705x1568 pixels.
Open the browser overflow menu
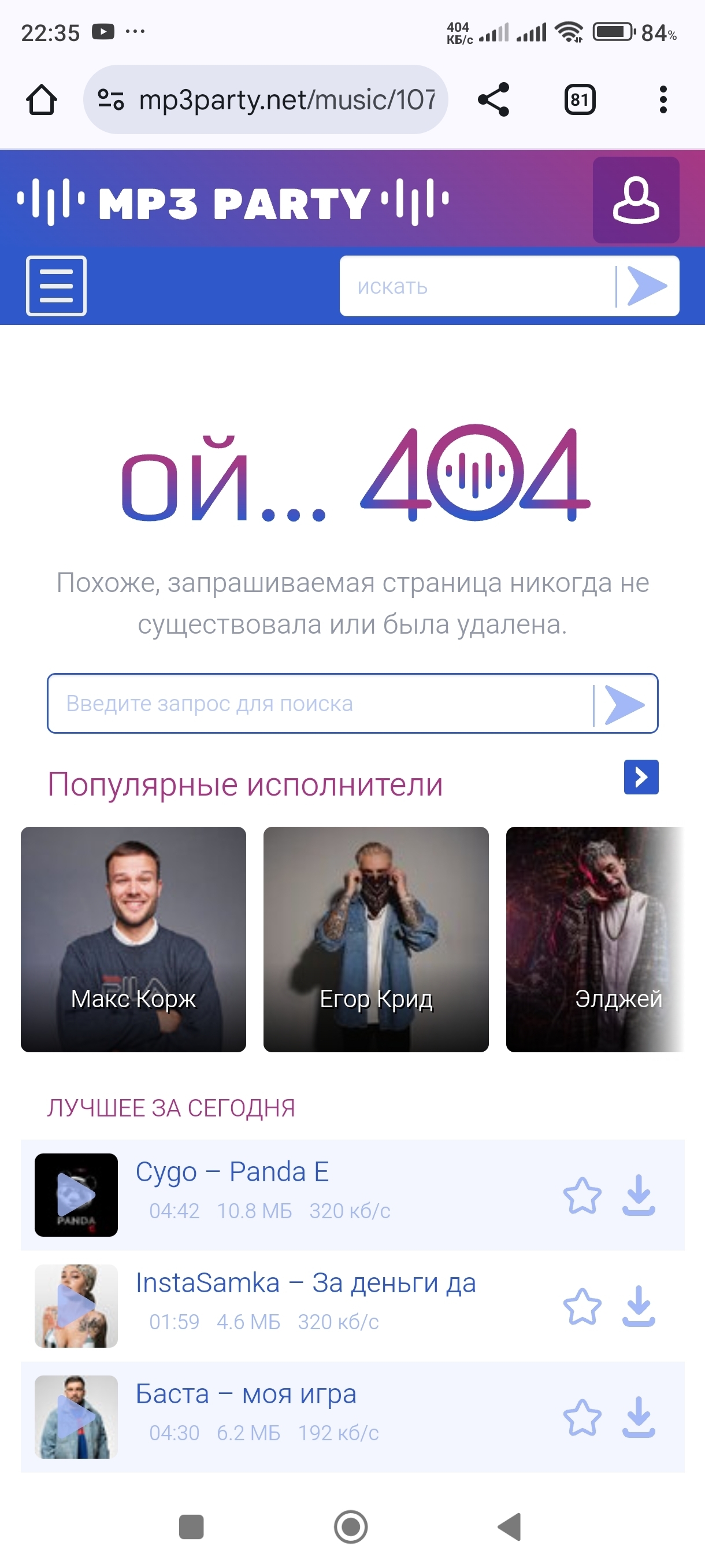tap(662, 100)
